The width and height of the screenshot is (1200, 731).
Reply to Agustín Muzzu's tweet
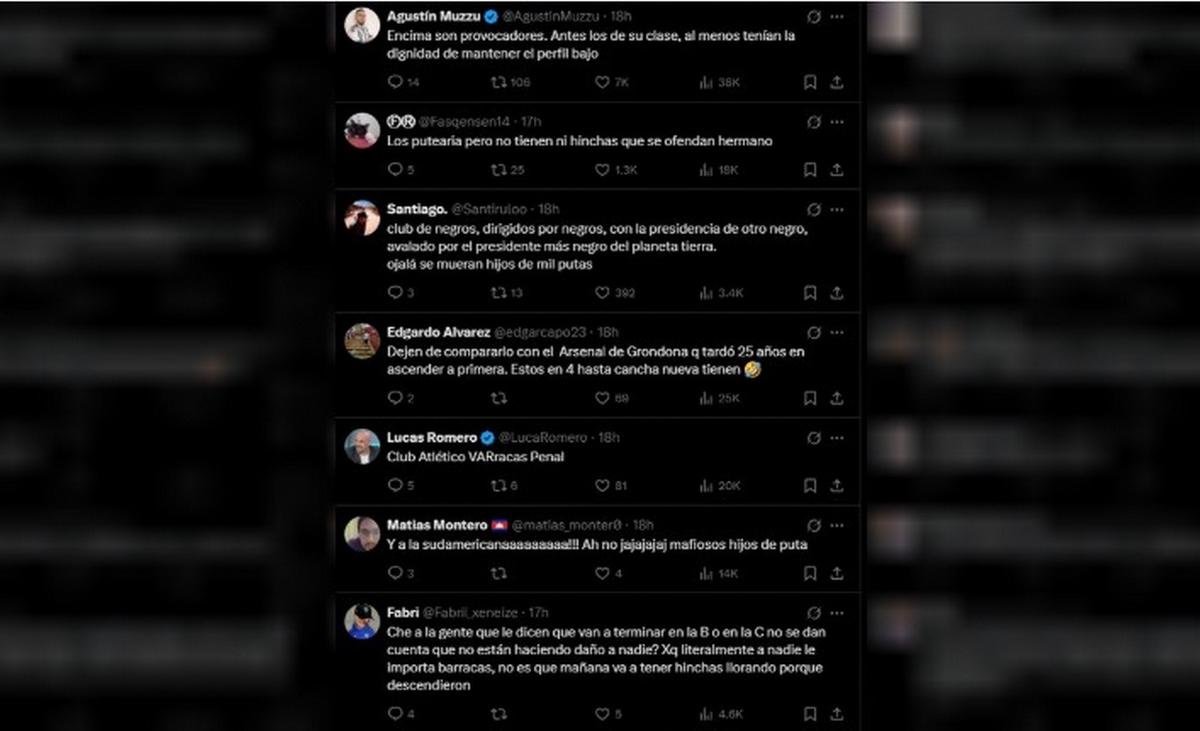click(395, 82)
